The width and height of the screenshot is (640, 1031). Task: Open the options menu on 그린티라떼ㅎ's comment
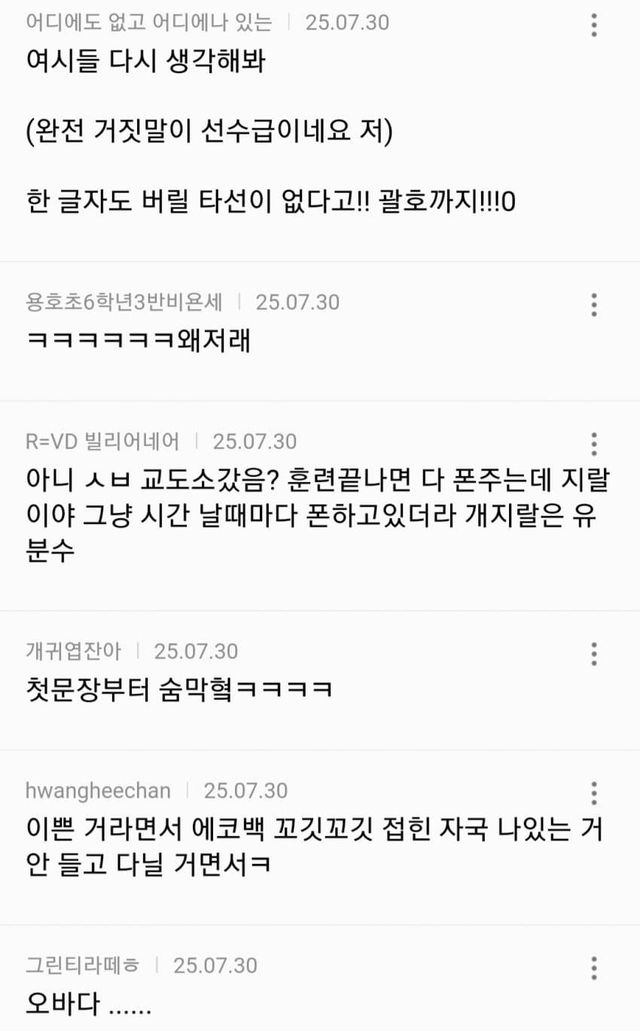pos(595,968)
